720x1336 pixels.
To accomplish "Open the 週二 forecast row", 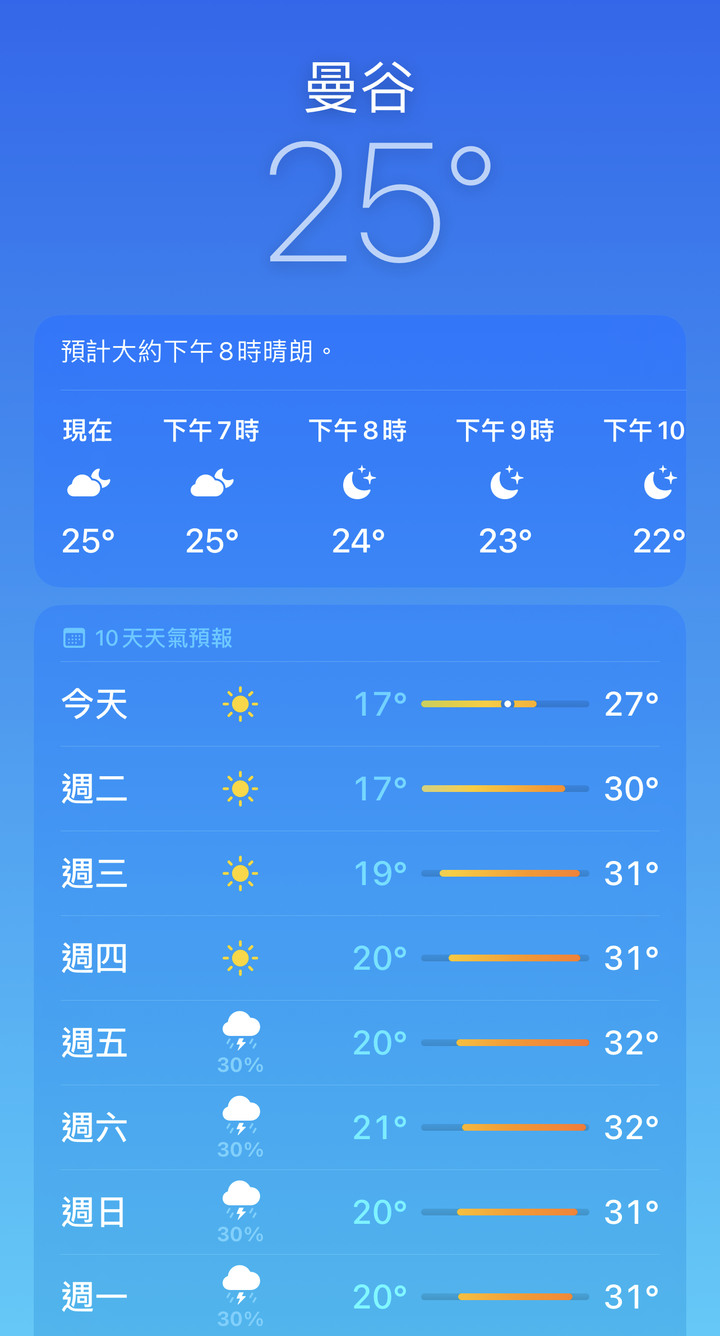I will tap(360, 789).
